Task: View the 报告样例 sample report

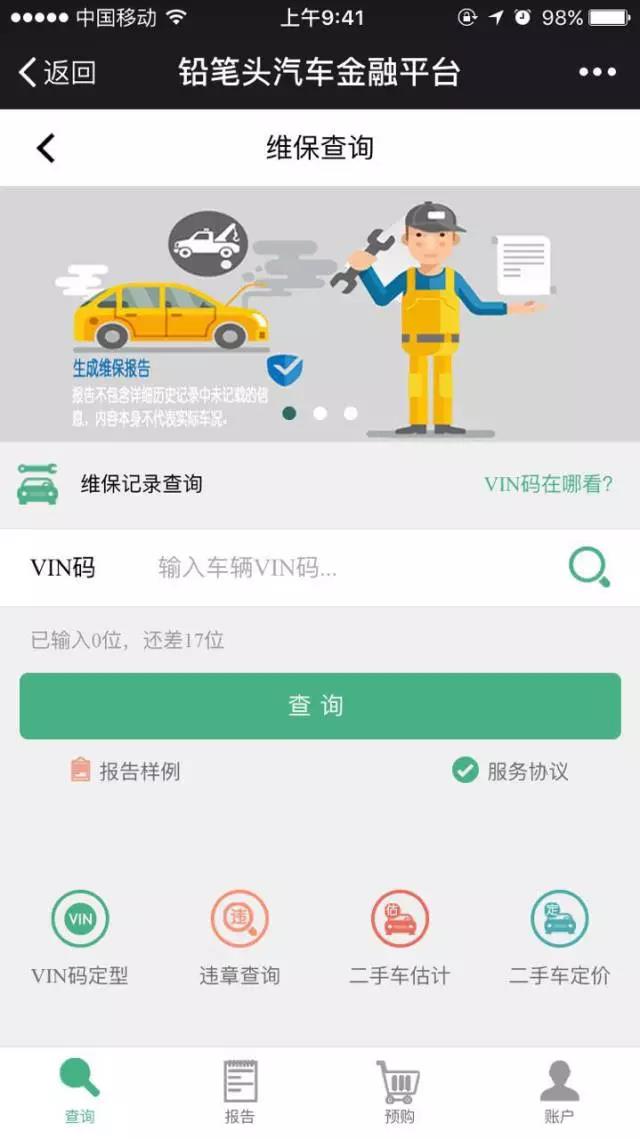Action: click(126, 771)
